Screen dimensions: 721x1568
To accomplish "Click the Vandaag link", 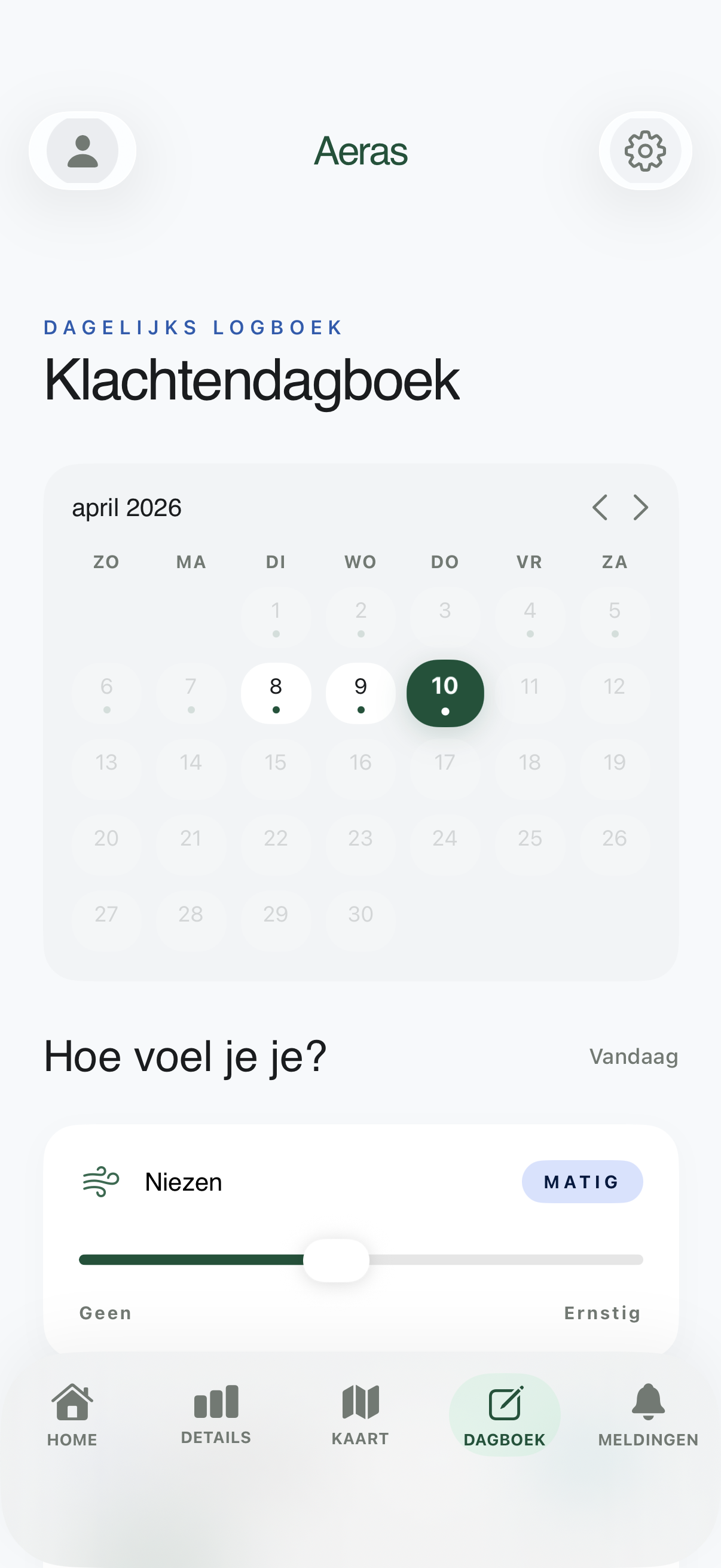I will coord(633,1057).
